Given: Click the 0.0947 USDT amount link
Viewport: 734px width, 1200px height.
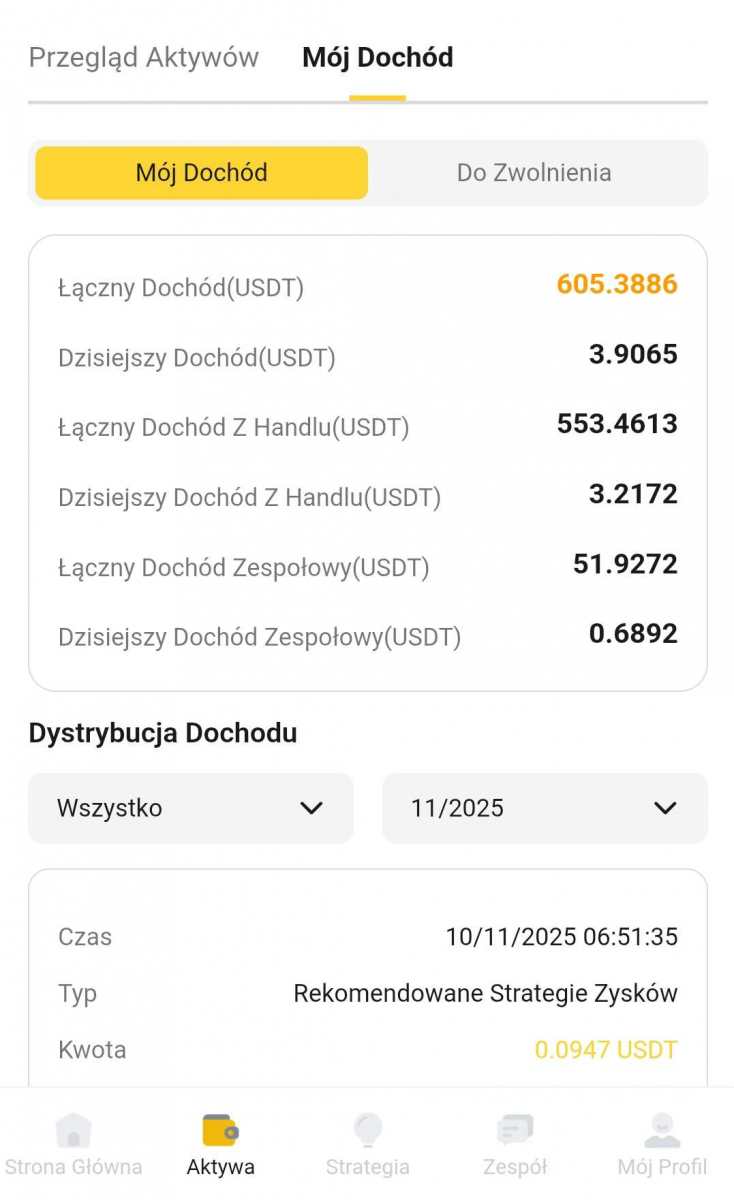Looking at the screenshot, I should pos(605,1050).
